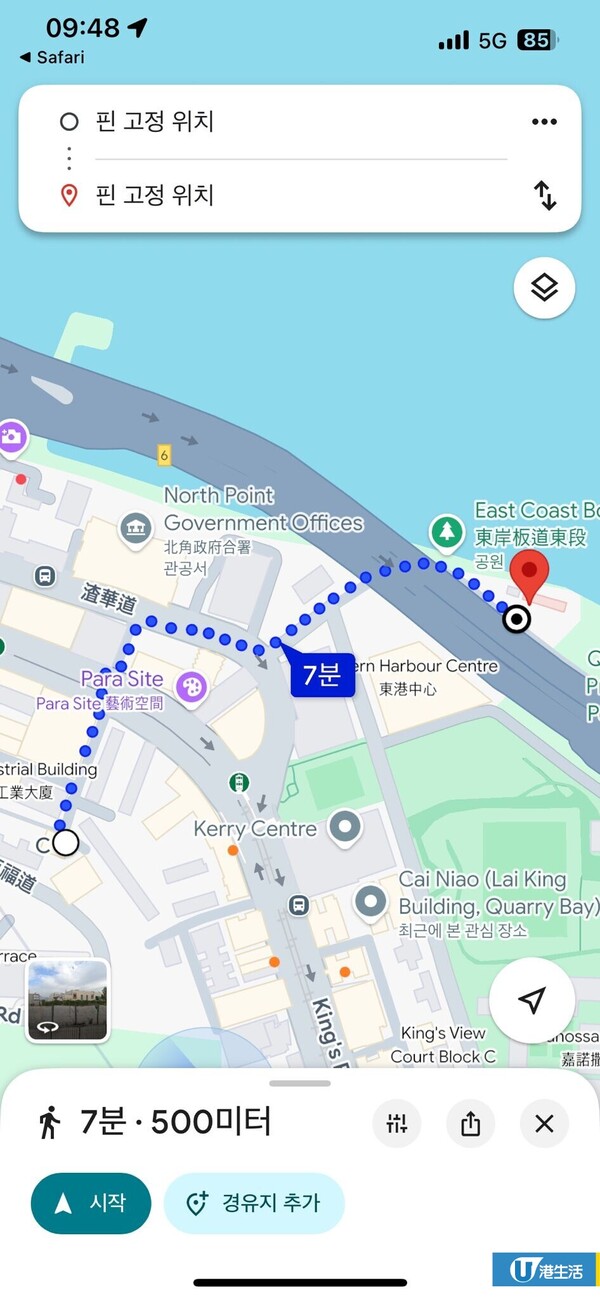Open the Para Site map pin
The image size is (600, 1299).
tap(190, 687)
